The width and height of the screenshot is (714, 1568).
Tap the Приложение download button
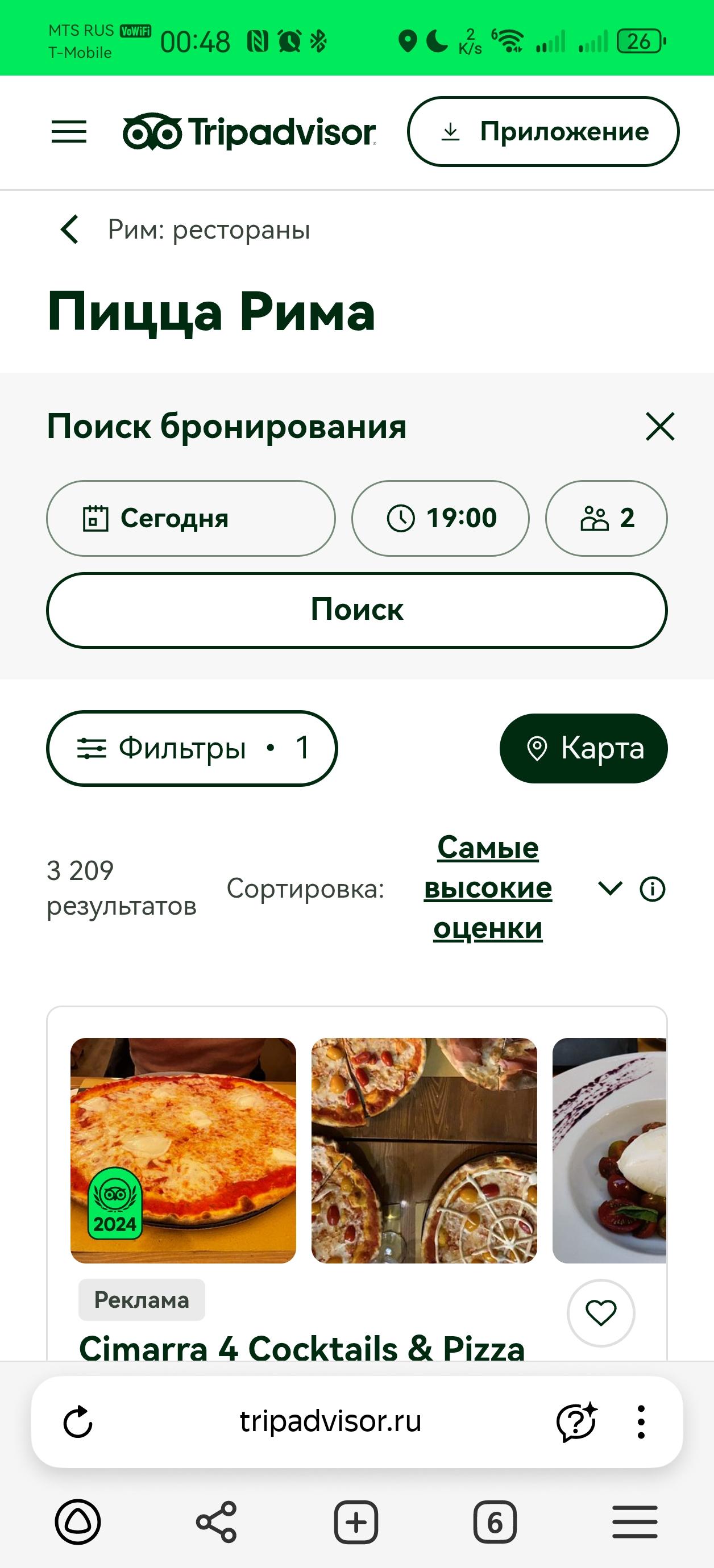click(x=543, y=131)
